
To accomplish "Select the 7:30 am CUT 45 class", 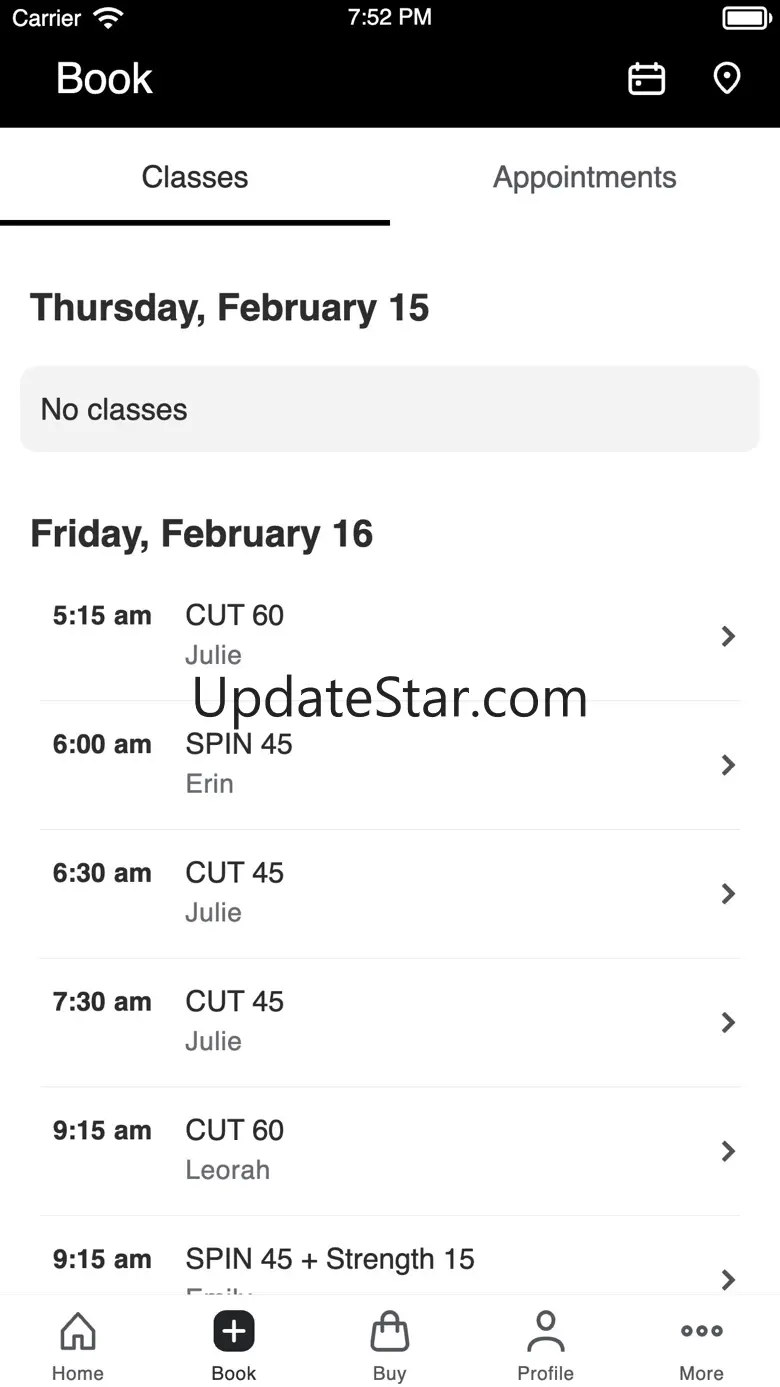I will pos(390,1021).
